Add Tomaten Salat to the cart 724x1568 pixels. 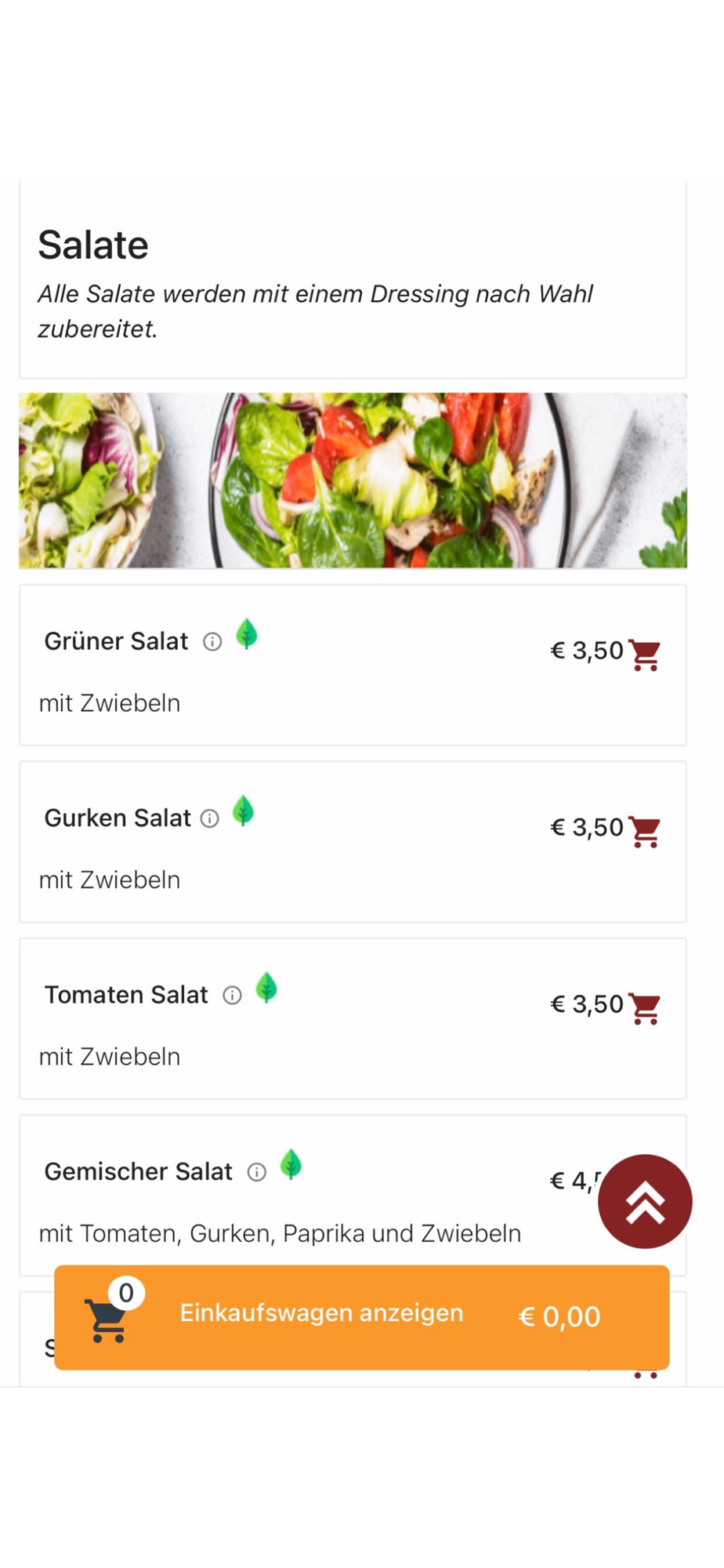[645, 1009]
